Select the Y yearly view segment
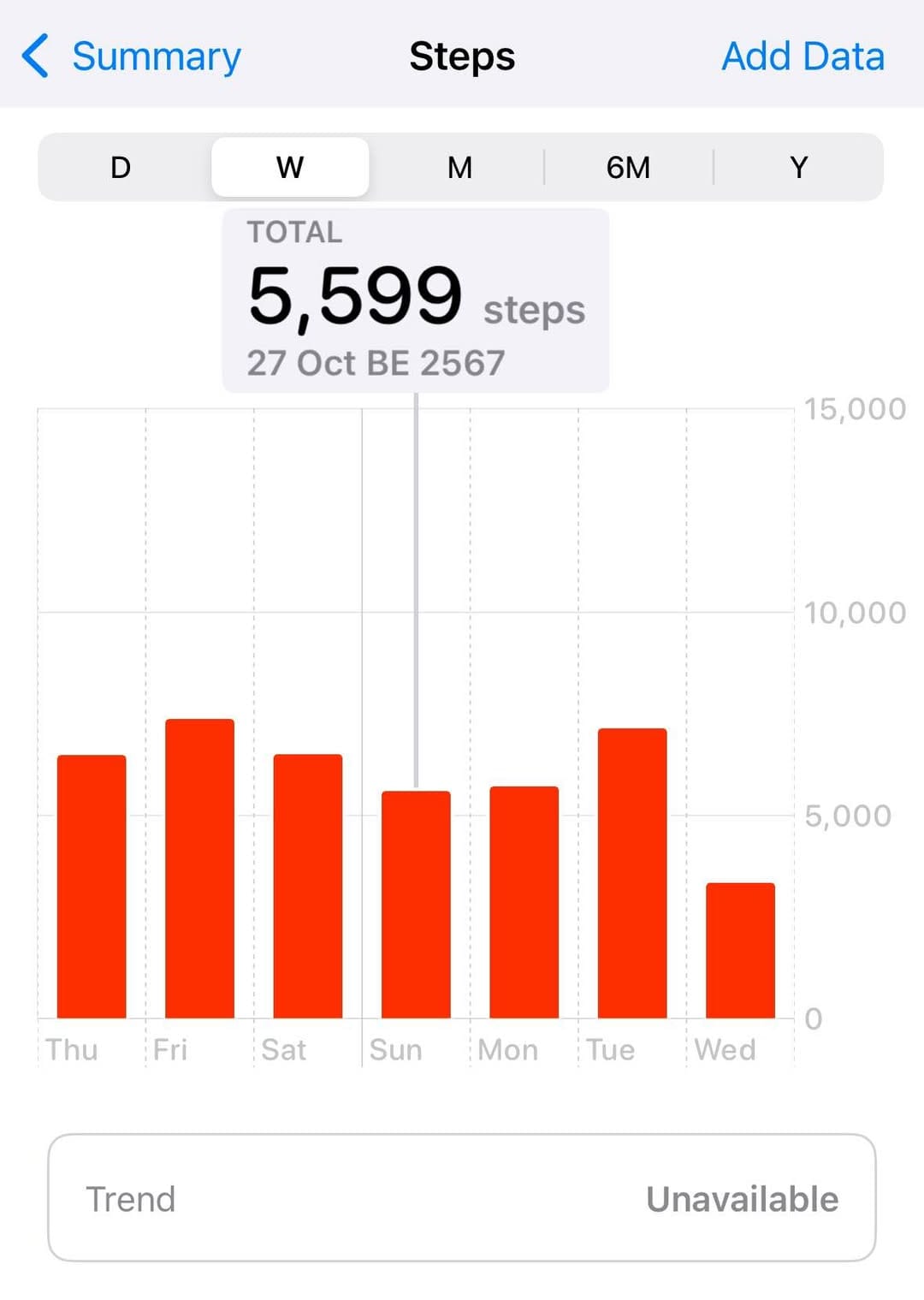Screen dimensions: 924x1300 [797, 167]
